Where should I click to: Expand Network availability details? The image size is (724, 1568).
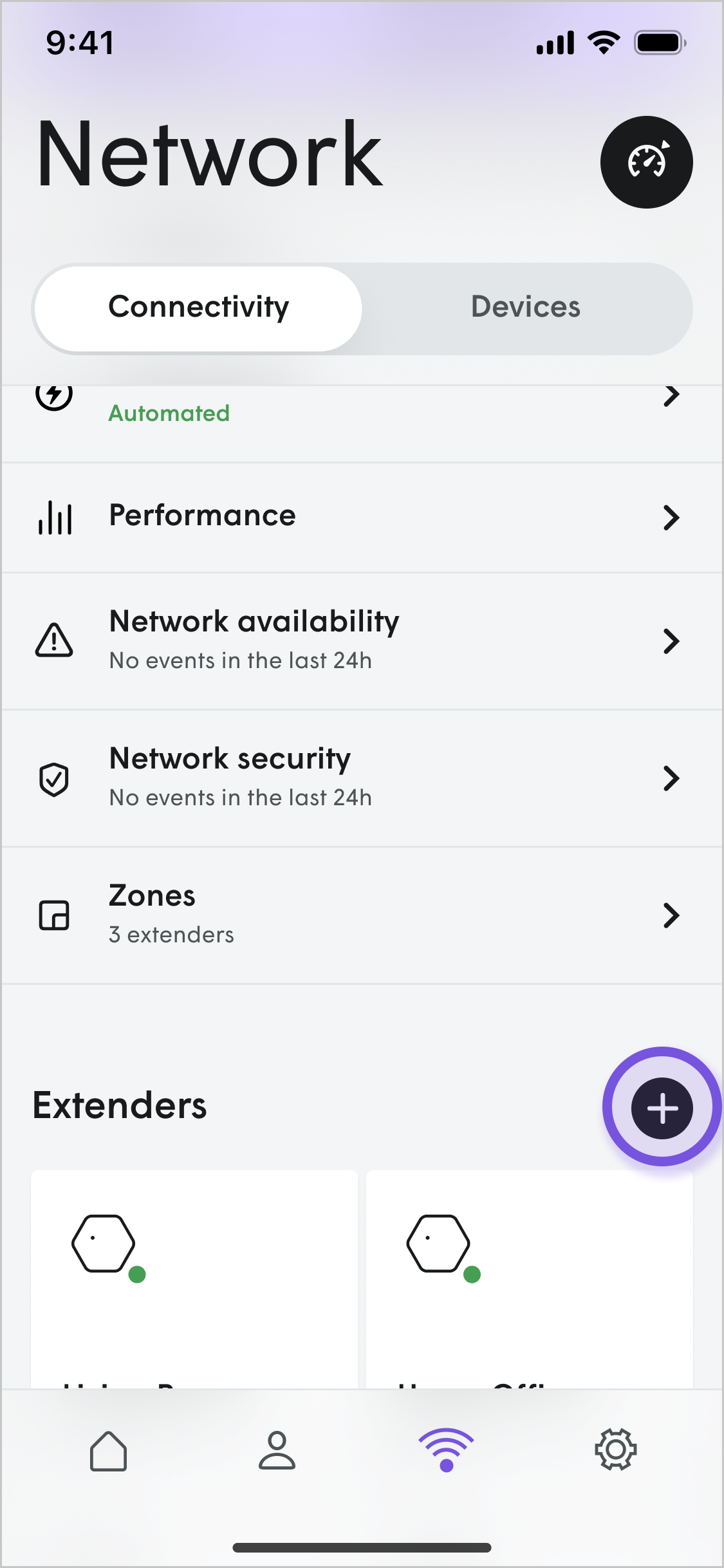[x=671, y=640]
